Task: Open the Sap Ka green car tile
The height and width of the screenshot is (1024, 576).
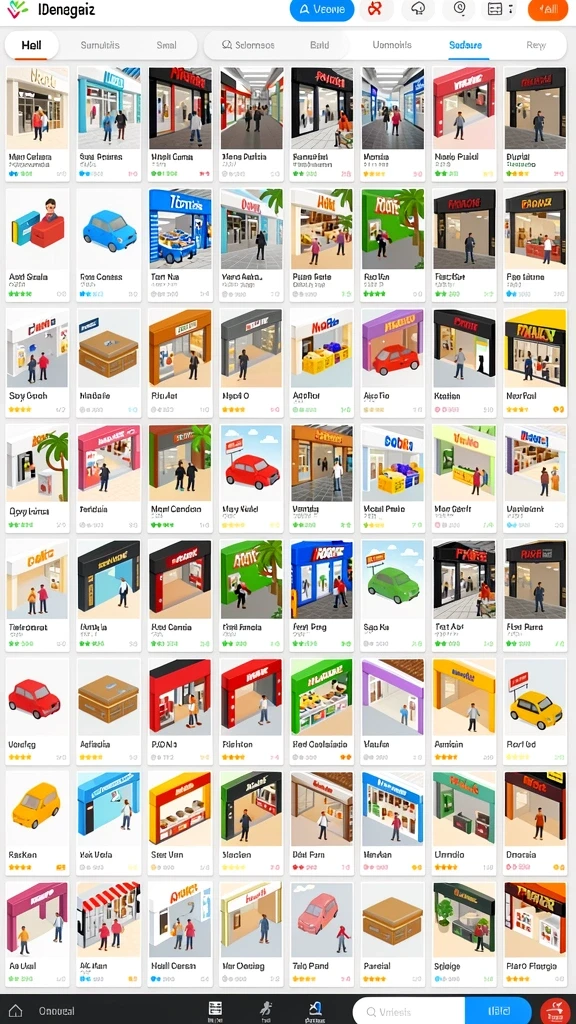Action: coord(392,595)
